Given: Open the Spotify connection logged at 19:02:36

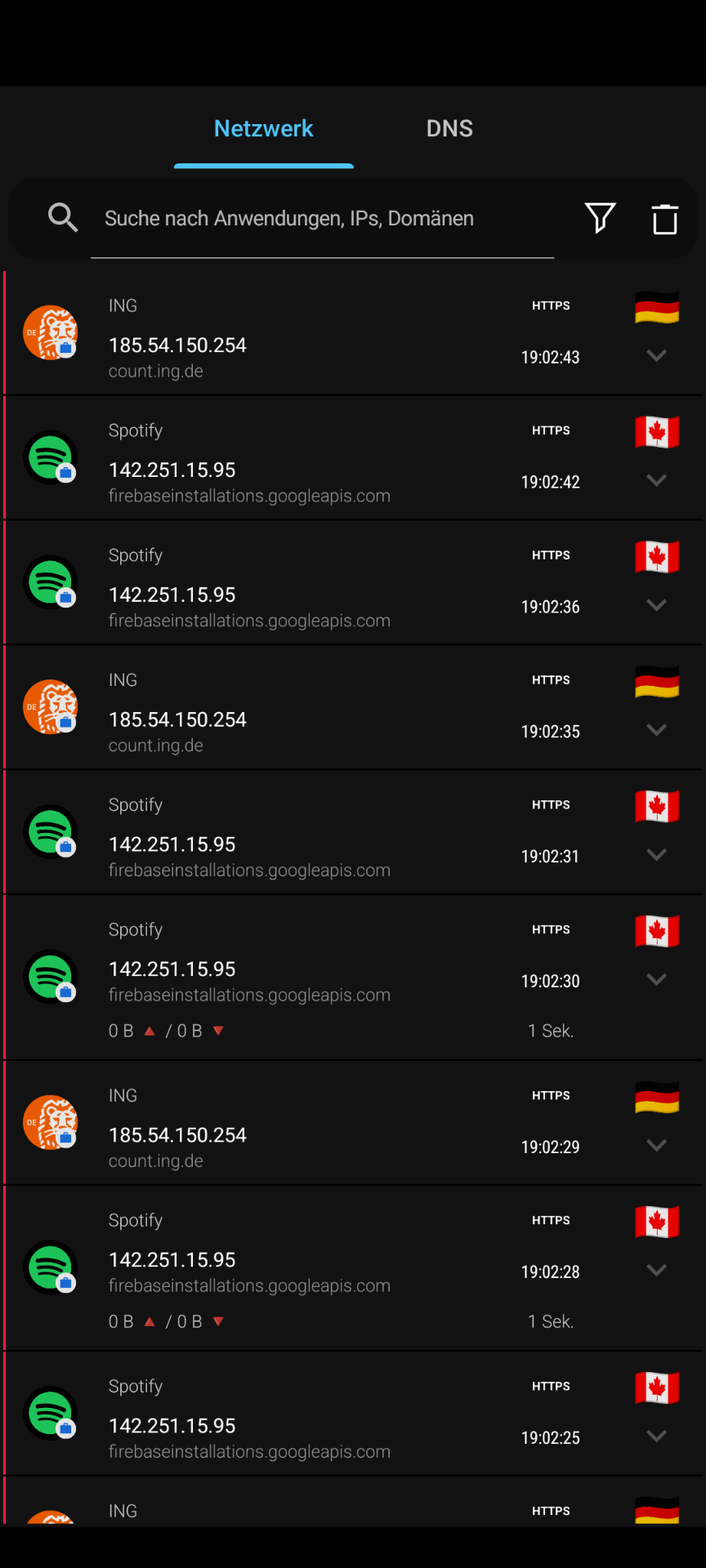Looking at the screenshot, I should click(x=353, y=583).
